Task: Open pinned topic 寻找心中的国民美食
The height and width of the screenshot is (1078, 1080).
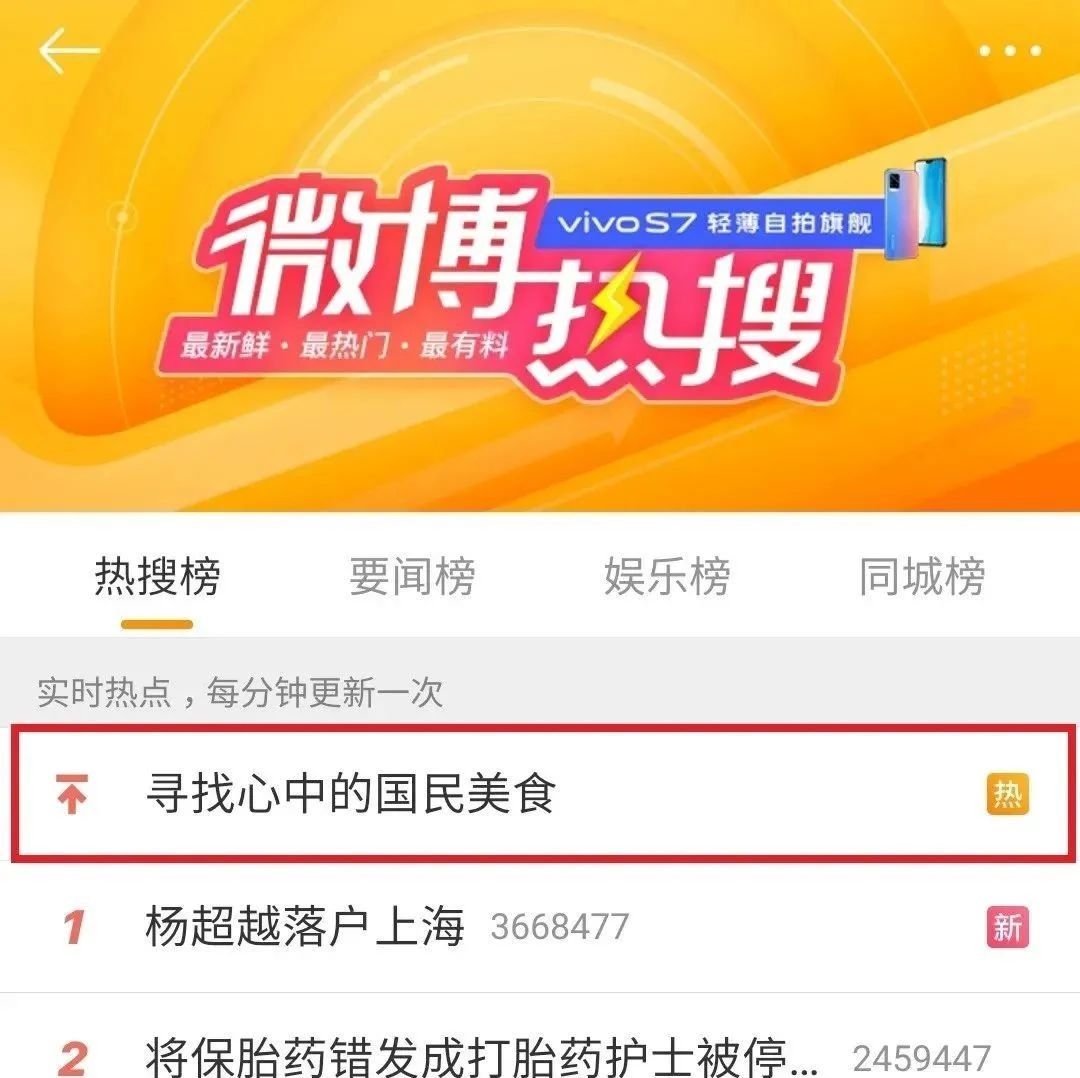Action: point(350,795)
